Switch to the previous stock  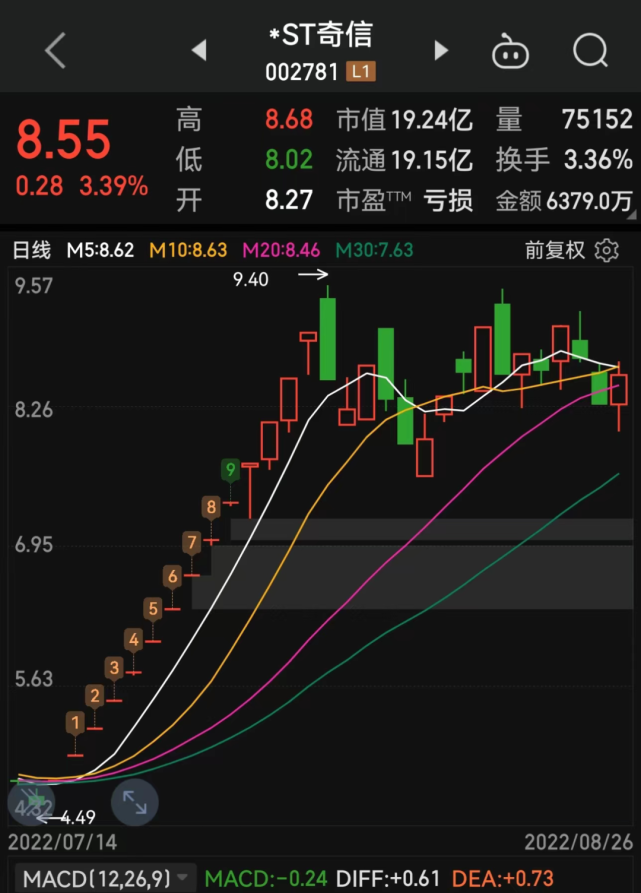pos(198,50)
